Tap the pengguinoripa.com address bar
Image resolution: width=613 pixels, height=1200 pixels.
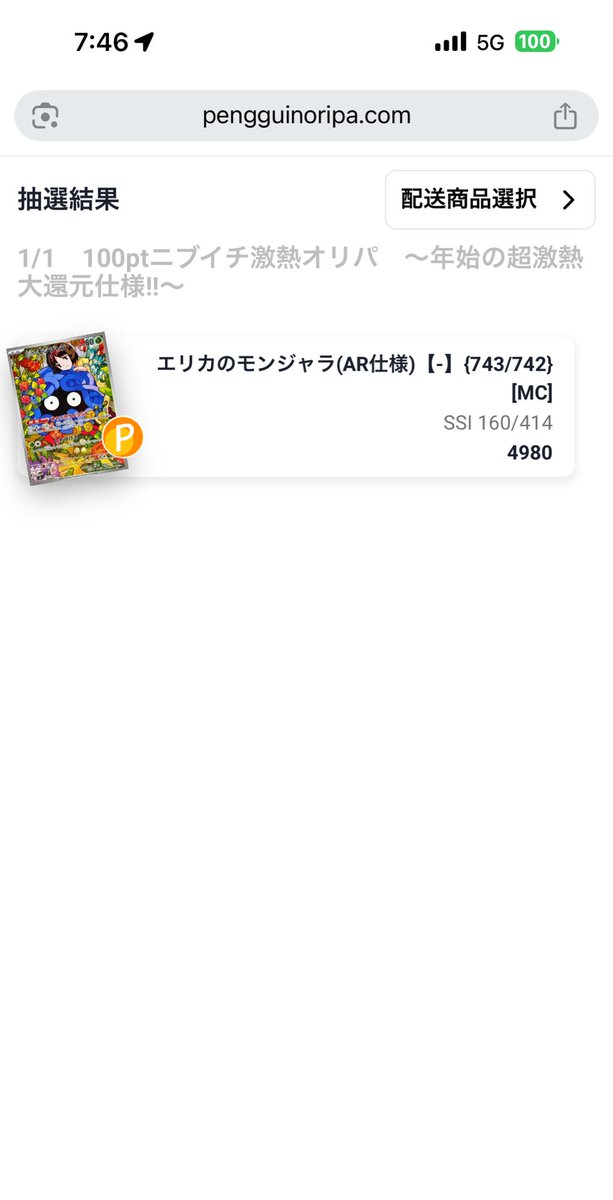[x=306, y=116]
